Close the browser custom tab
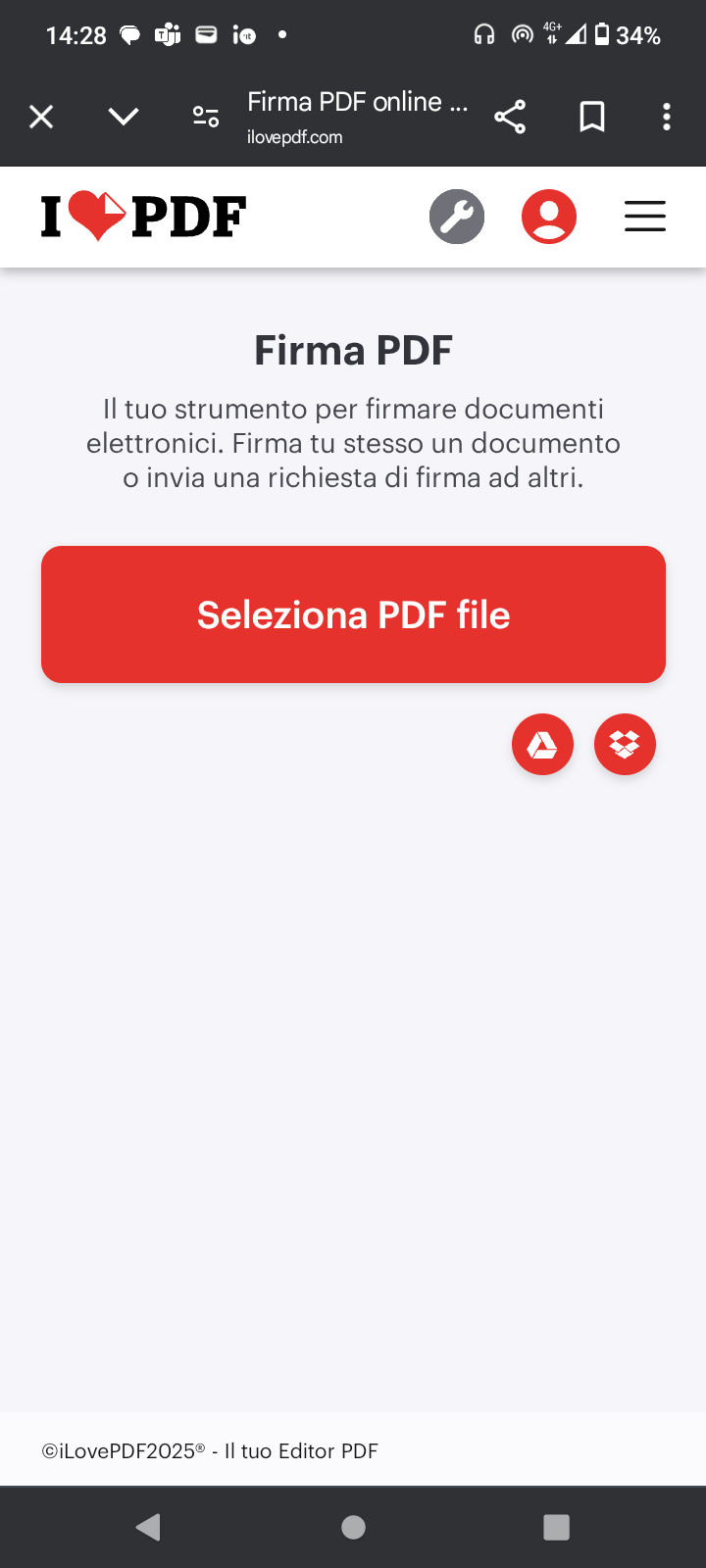 coord(41,118)
